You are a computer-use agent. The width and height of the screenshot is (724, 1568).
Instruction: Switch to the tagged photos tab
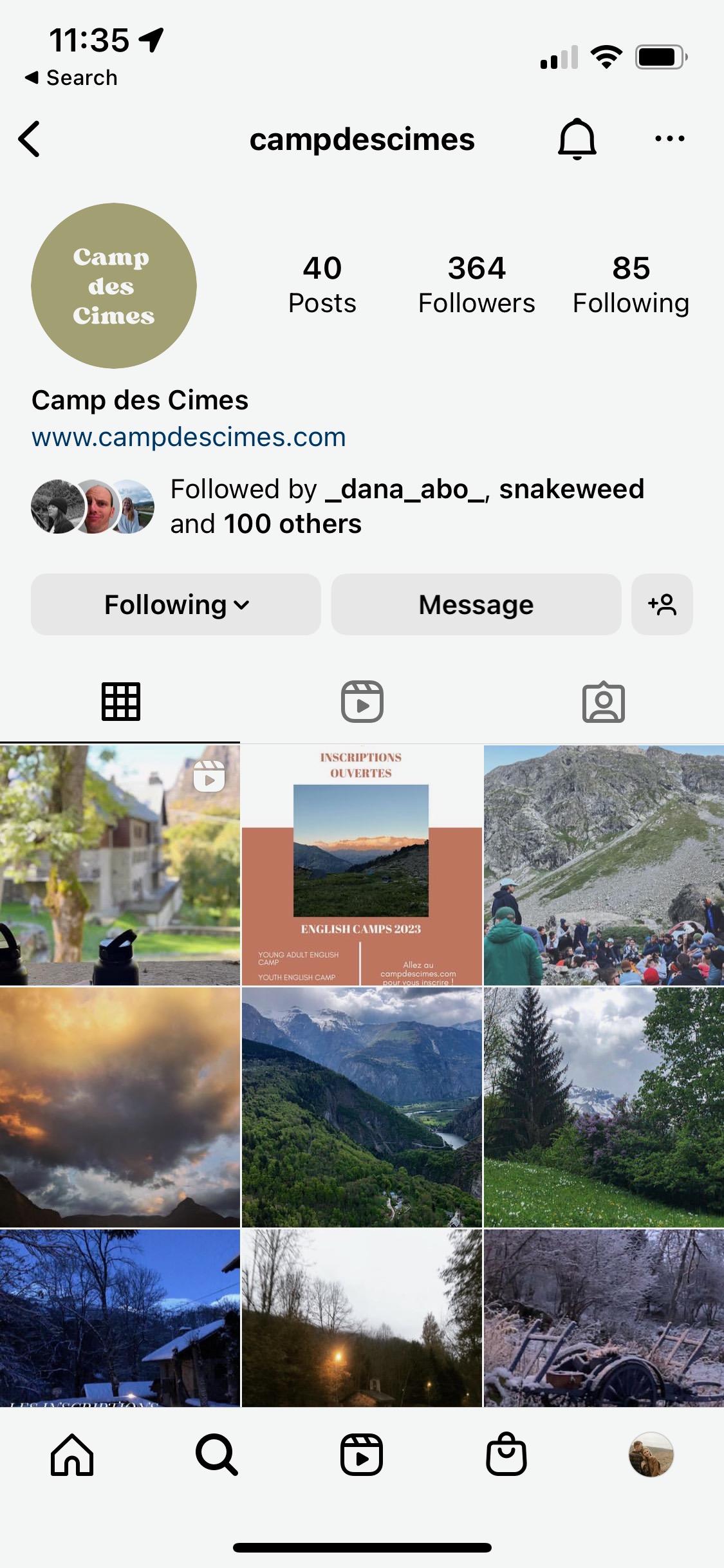[603, 702]
